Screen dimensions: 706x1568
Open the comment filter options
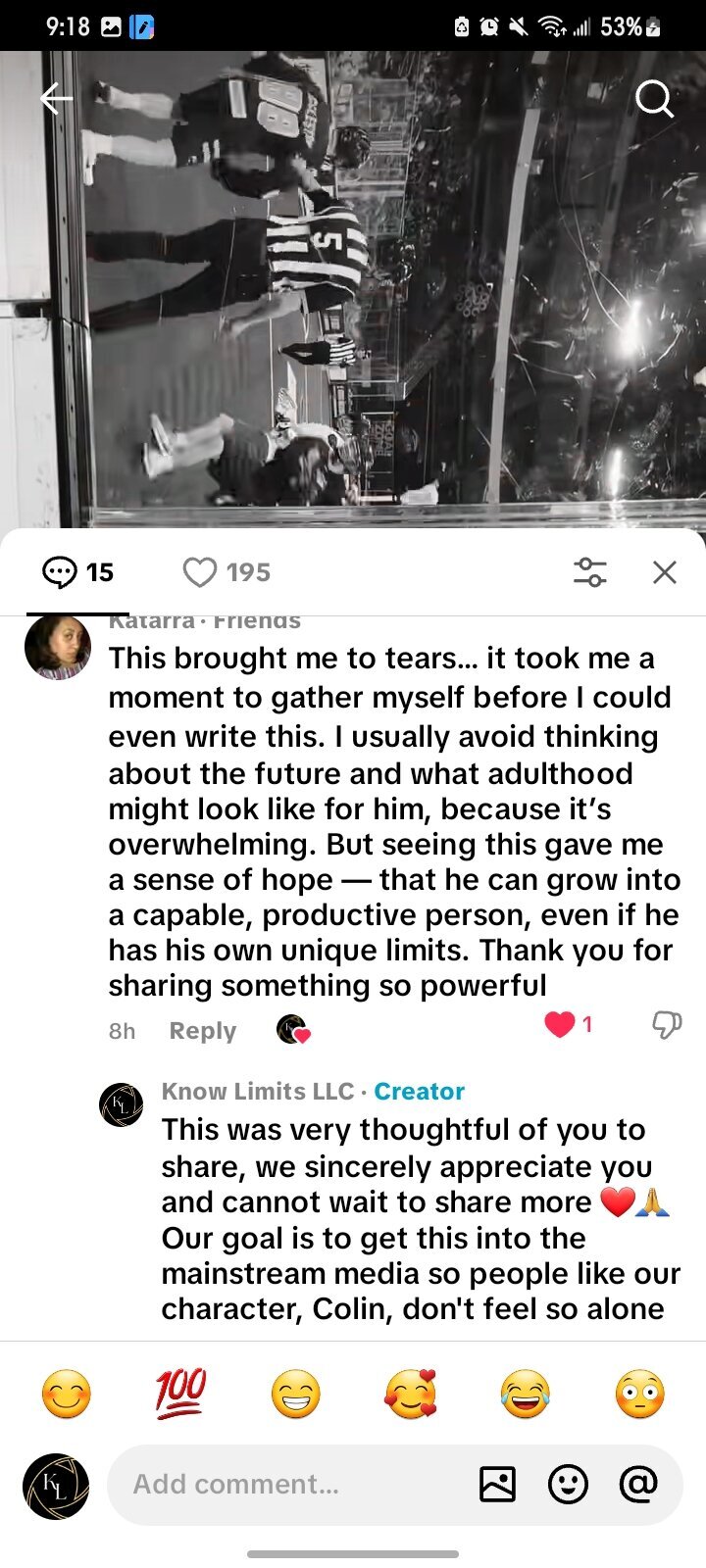pyautogui.click(x=590, y=572)
